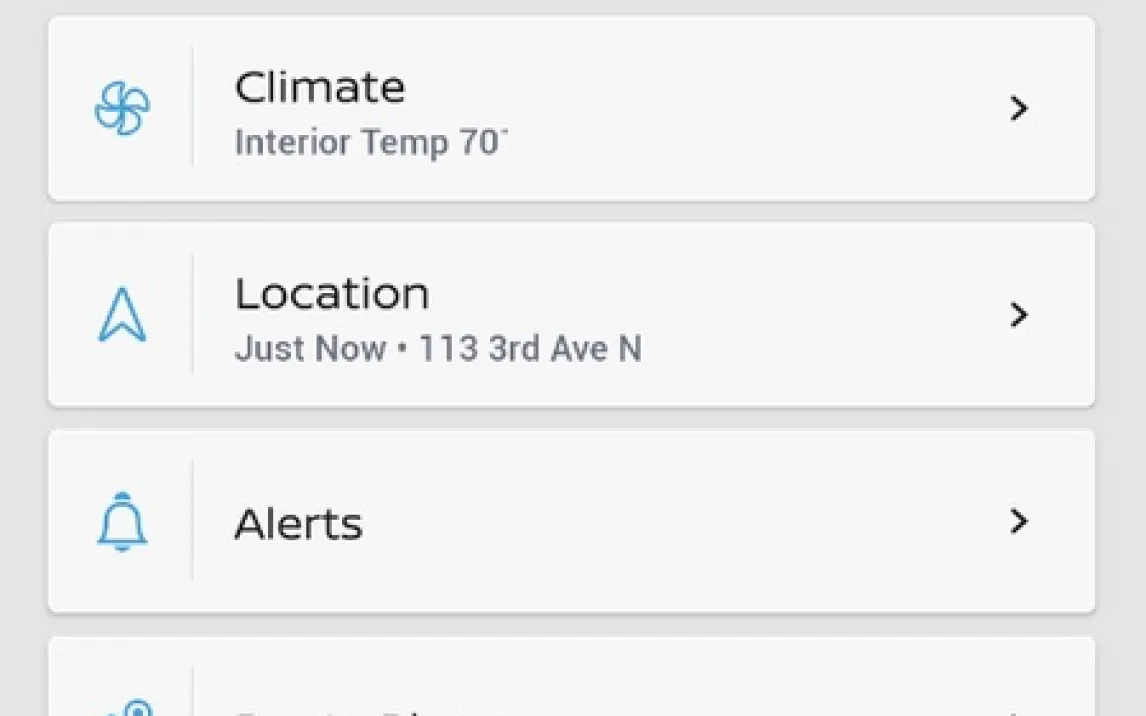Open the Alerts card
This screenshot has height=716, width=1146.
(571, 521)
